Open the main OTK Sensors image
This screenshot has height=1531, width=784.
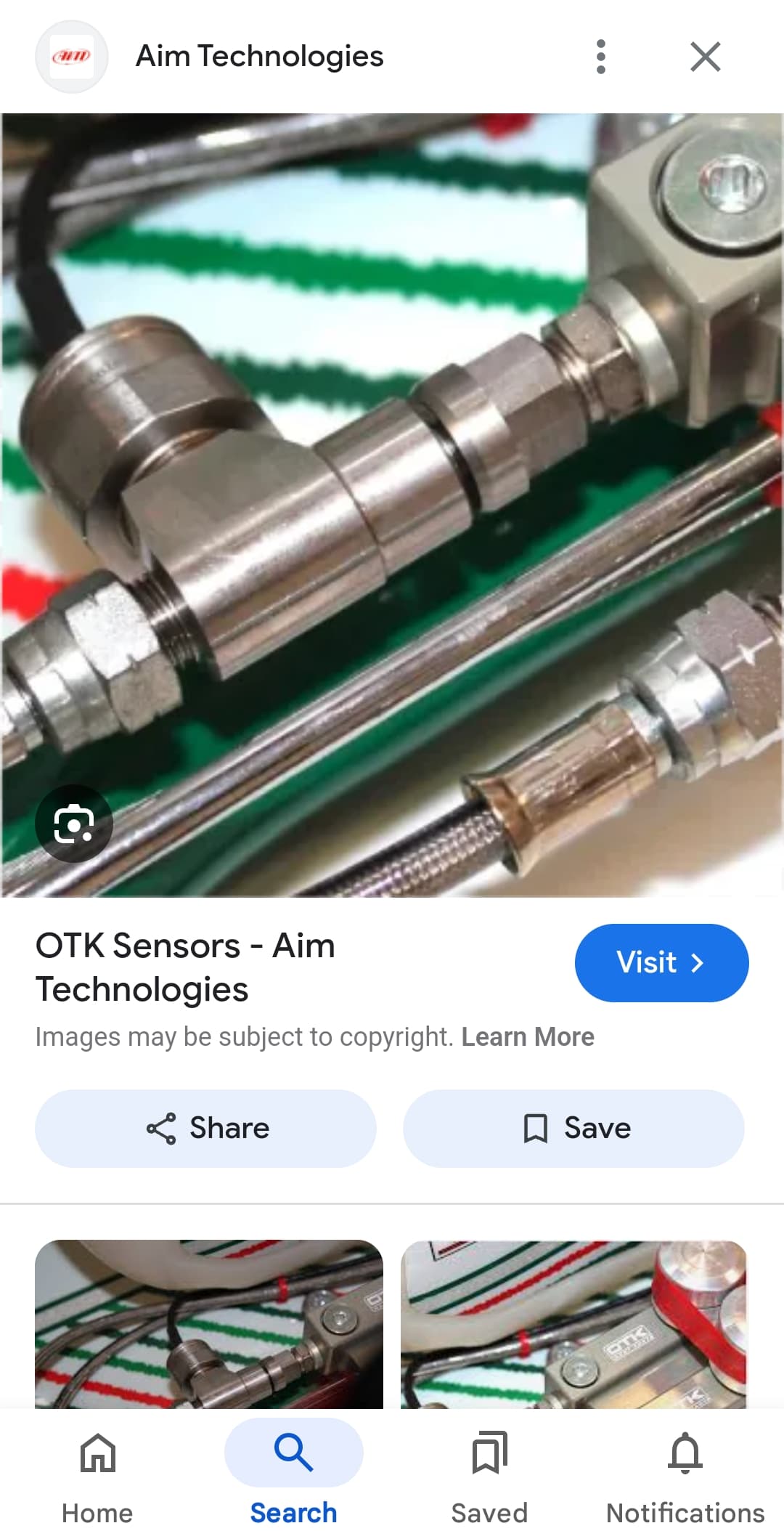(392, 505)
